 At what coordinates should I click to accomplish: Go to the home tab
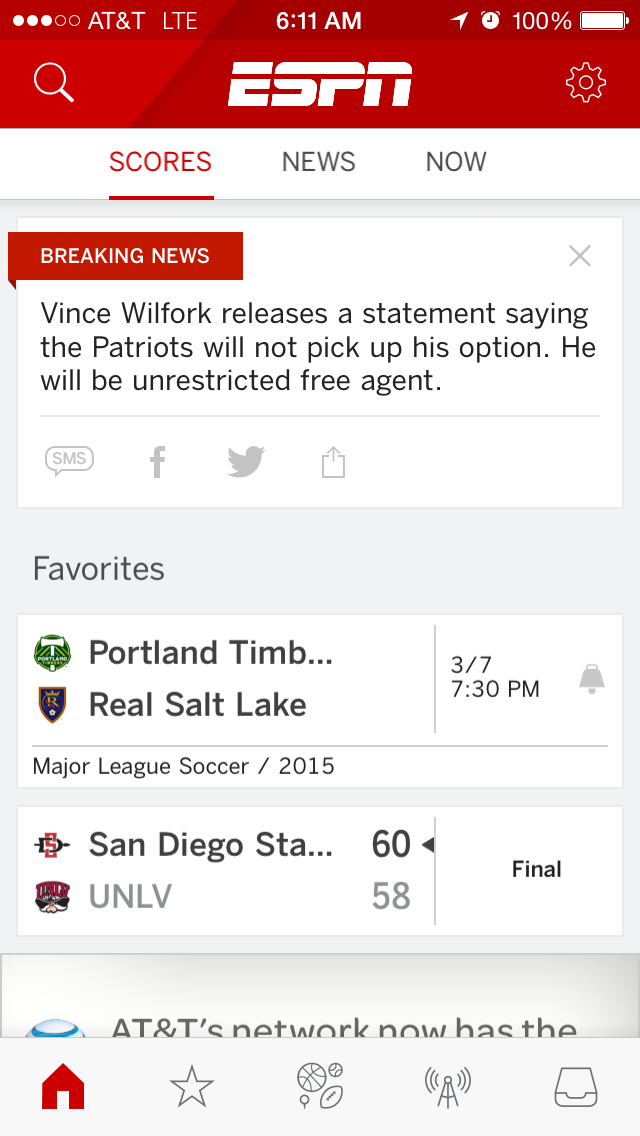[63, 1087]
